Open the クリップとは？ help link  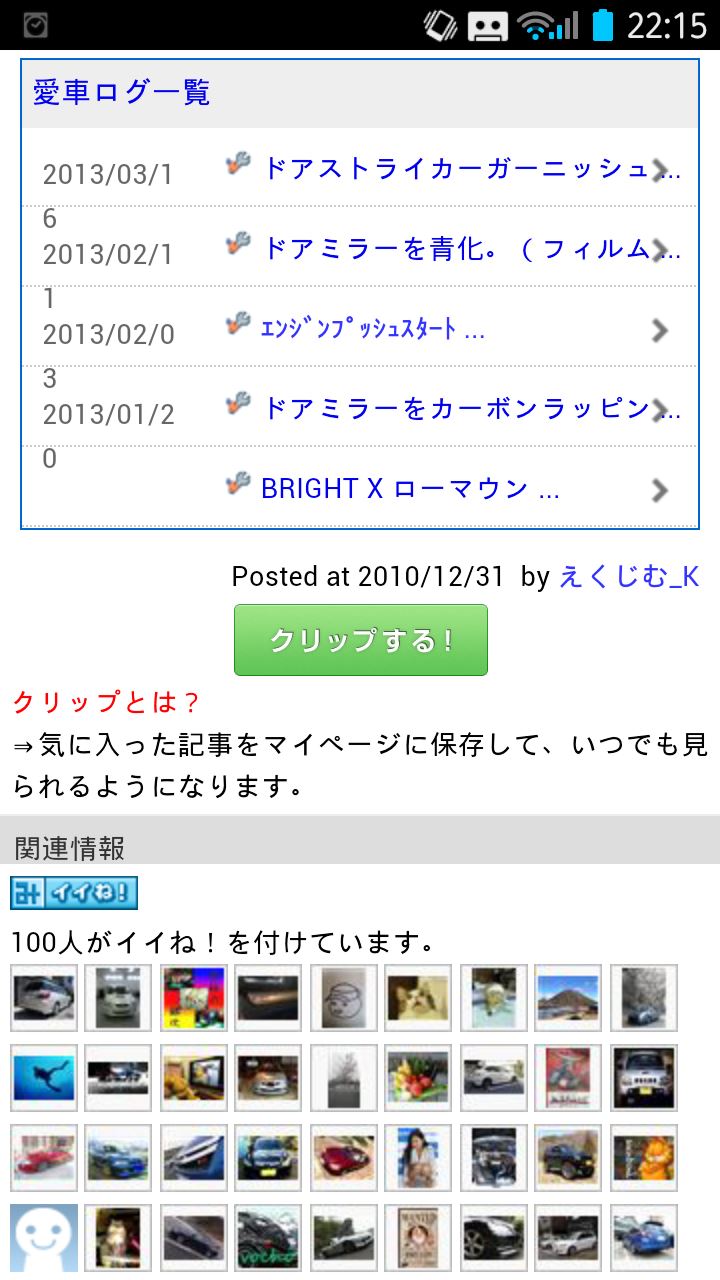pos(107,702)
